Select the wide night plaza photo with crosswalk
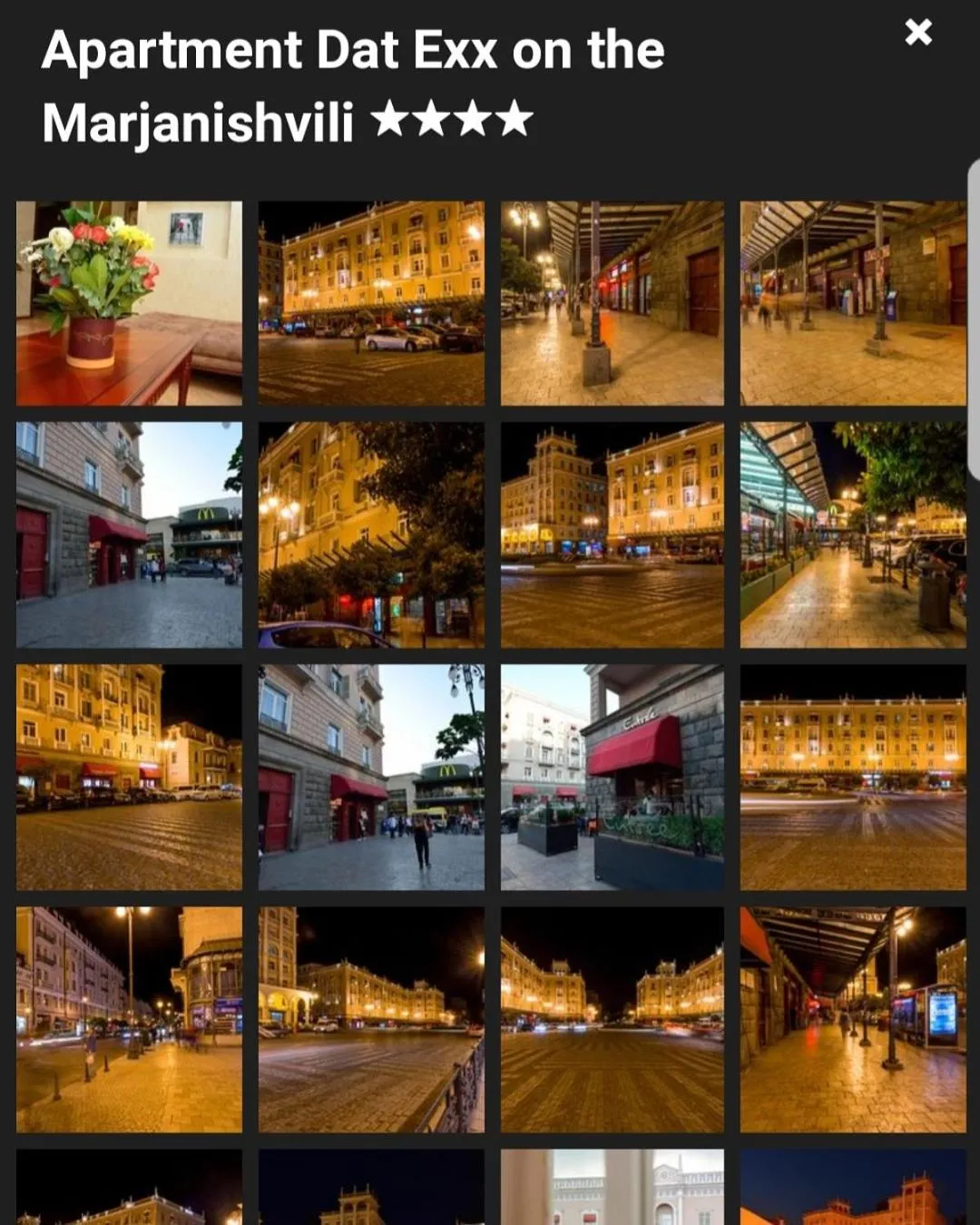Image resolution: width=980 pixels, height=1225 pixels. [x=612, y=1019]
